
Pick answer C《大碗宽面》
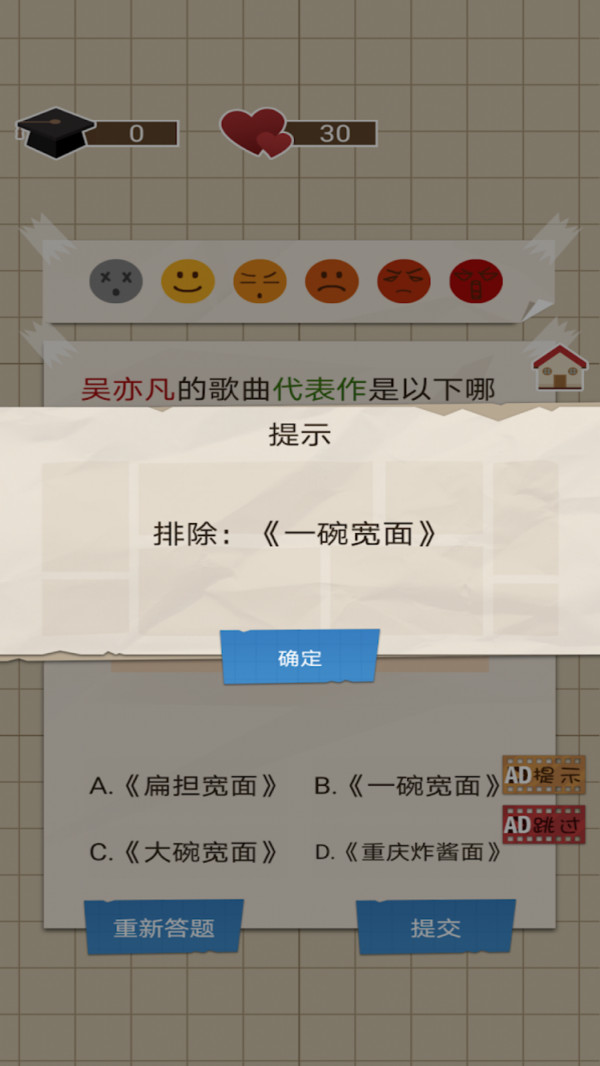coord(184,853)
